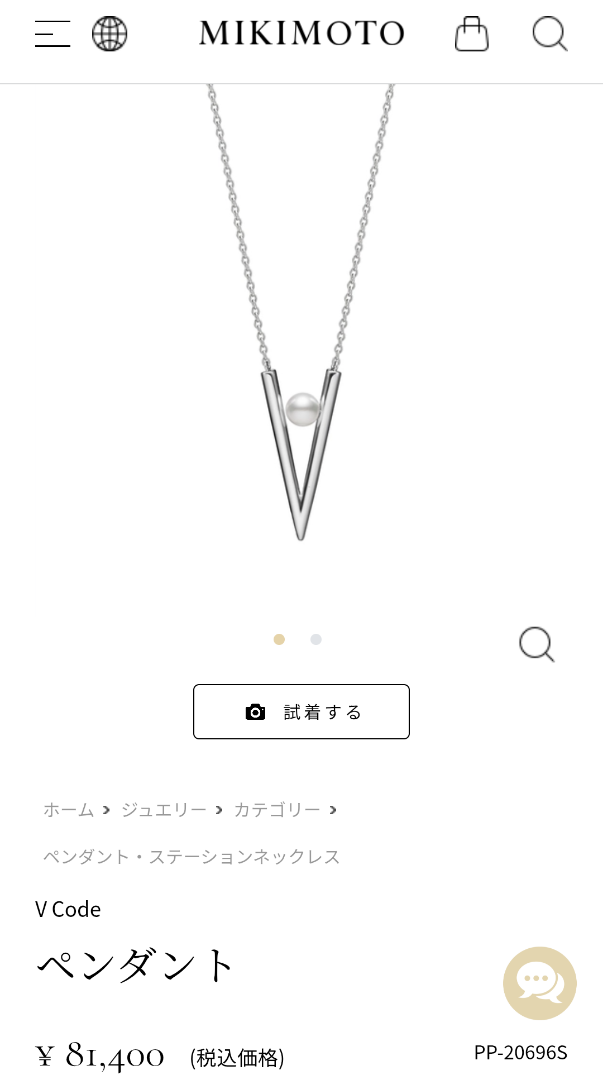This screenshot has height=1080, width=603.
Task: Open the ジュエリー breadcrumb link
Action: tap(164, 810)
